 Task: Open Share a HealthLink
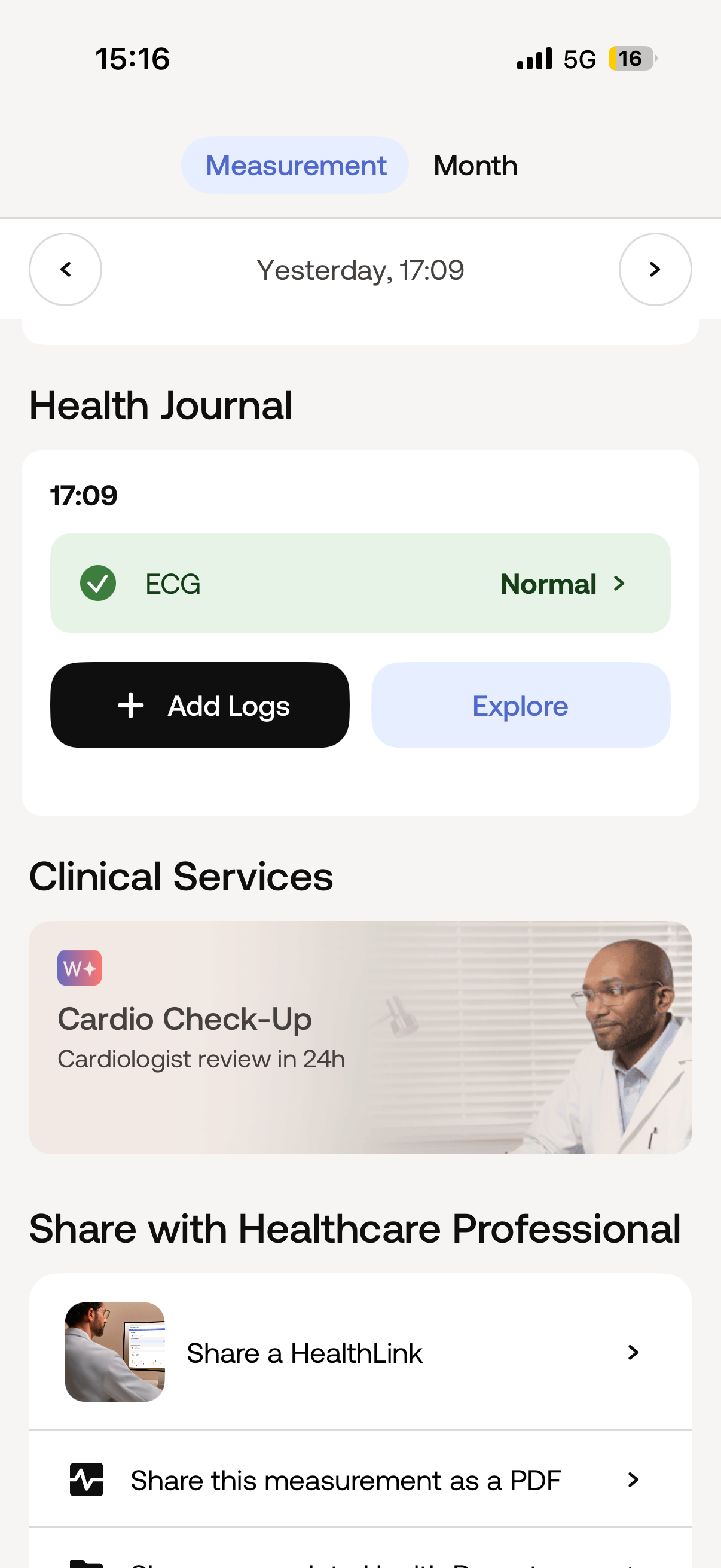[360, 1353]
